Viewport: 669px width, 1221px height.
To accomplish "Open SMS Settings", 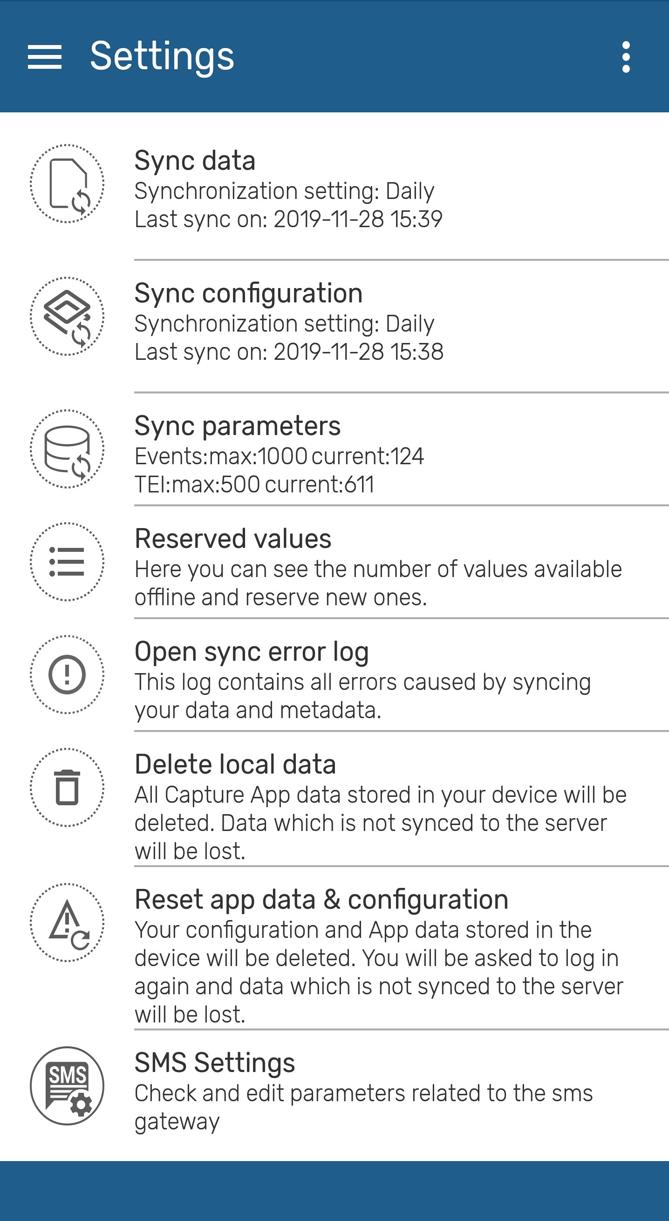I will (334, 1090).
